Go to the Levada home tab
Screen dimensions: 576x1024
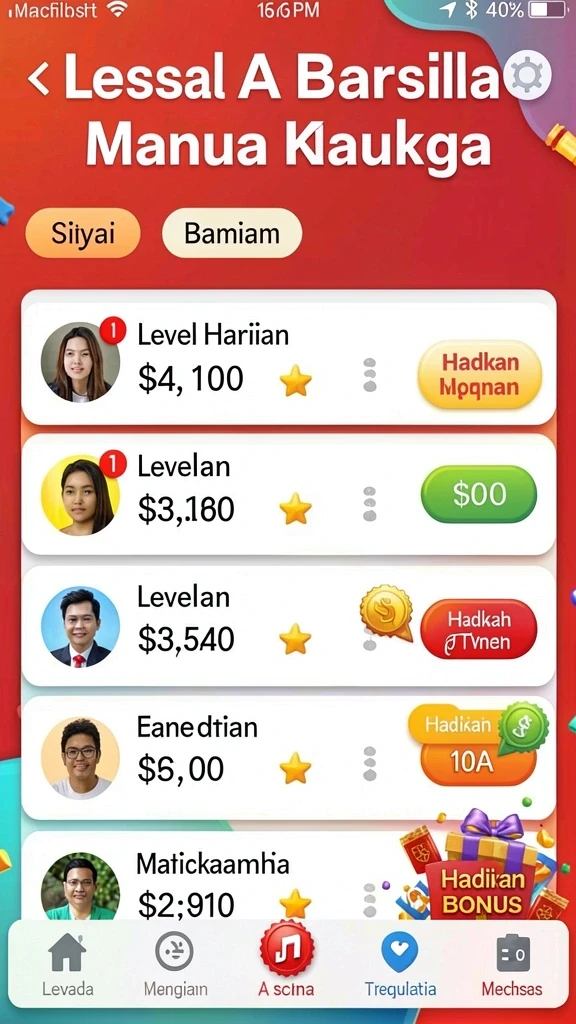67,965
